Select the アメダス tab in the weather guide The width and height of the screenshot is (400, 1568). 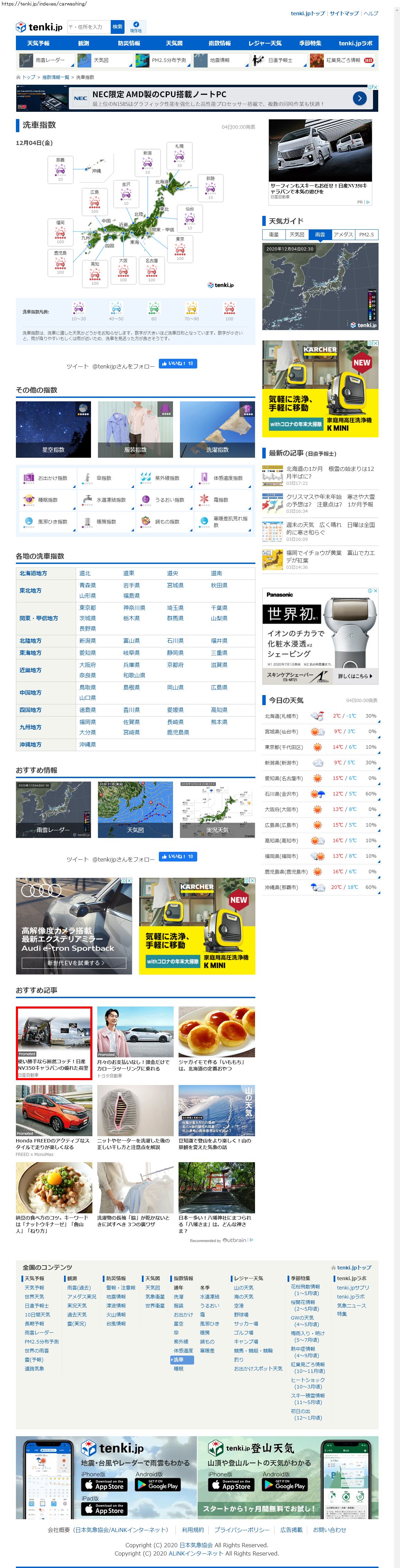pos(343,234)
